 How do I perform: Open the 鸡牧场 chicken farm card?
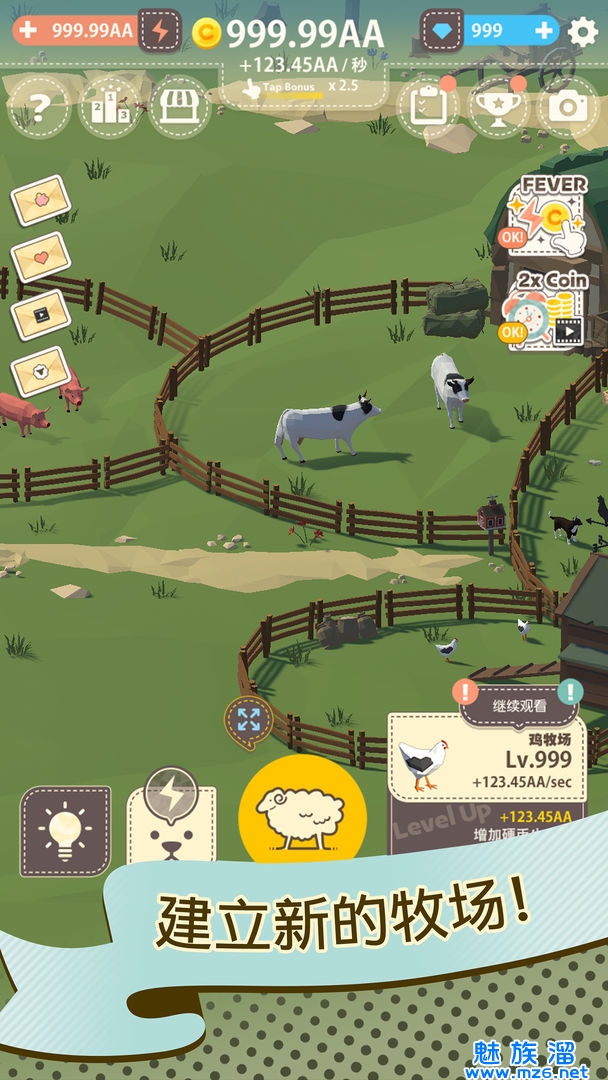point(487,758)
